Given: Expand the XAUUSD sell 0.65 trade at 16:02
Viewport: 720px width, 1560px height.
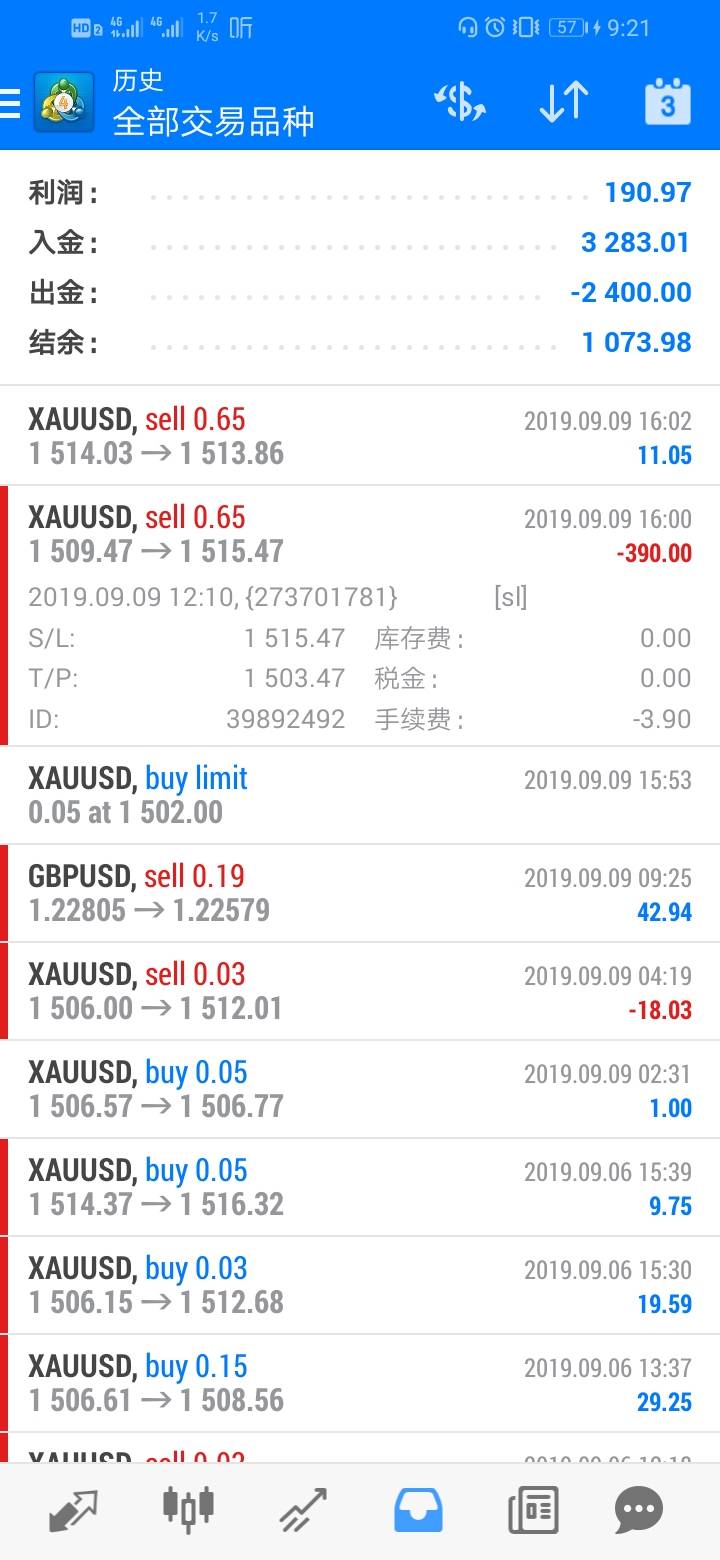Looking at the screenshot, I should click(x=360, y=437).
